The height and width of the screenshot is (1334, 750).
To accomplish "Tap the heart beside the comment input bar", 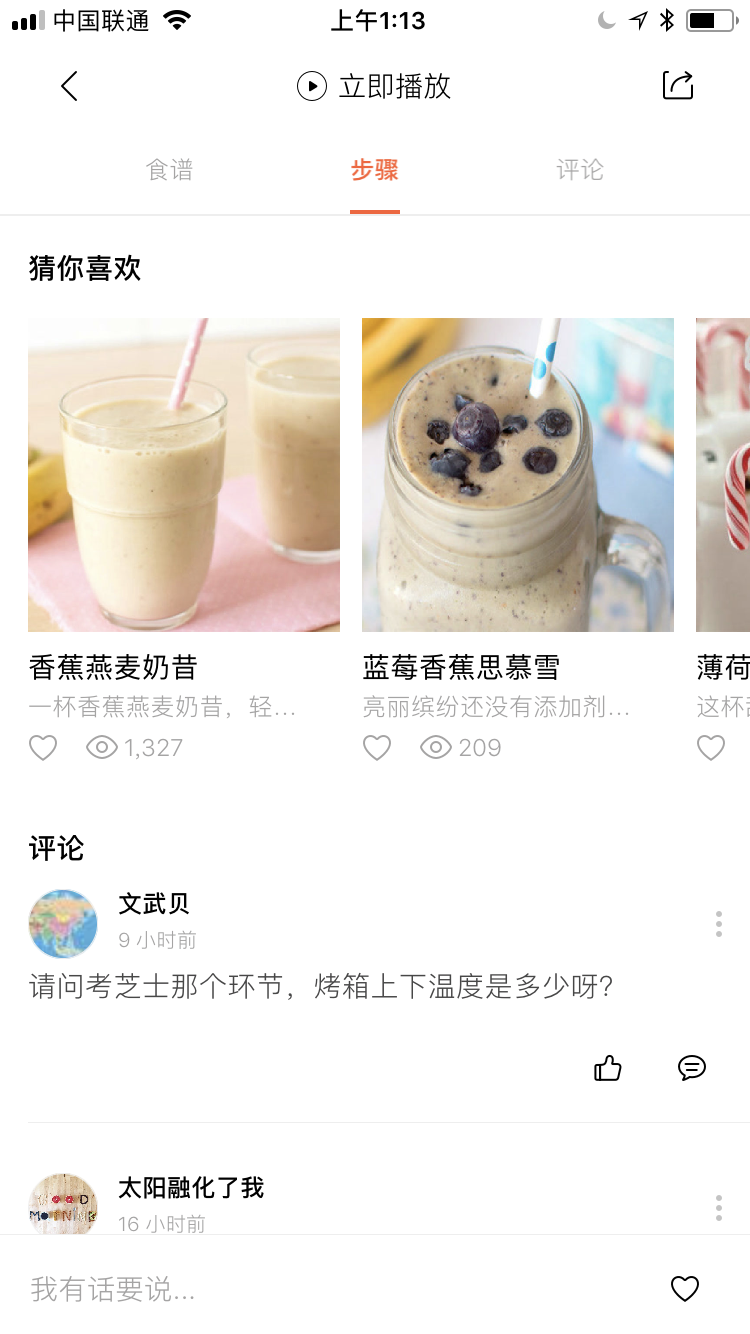I will coord(684,1289).
